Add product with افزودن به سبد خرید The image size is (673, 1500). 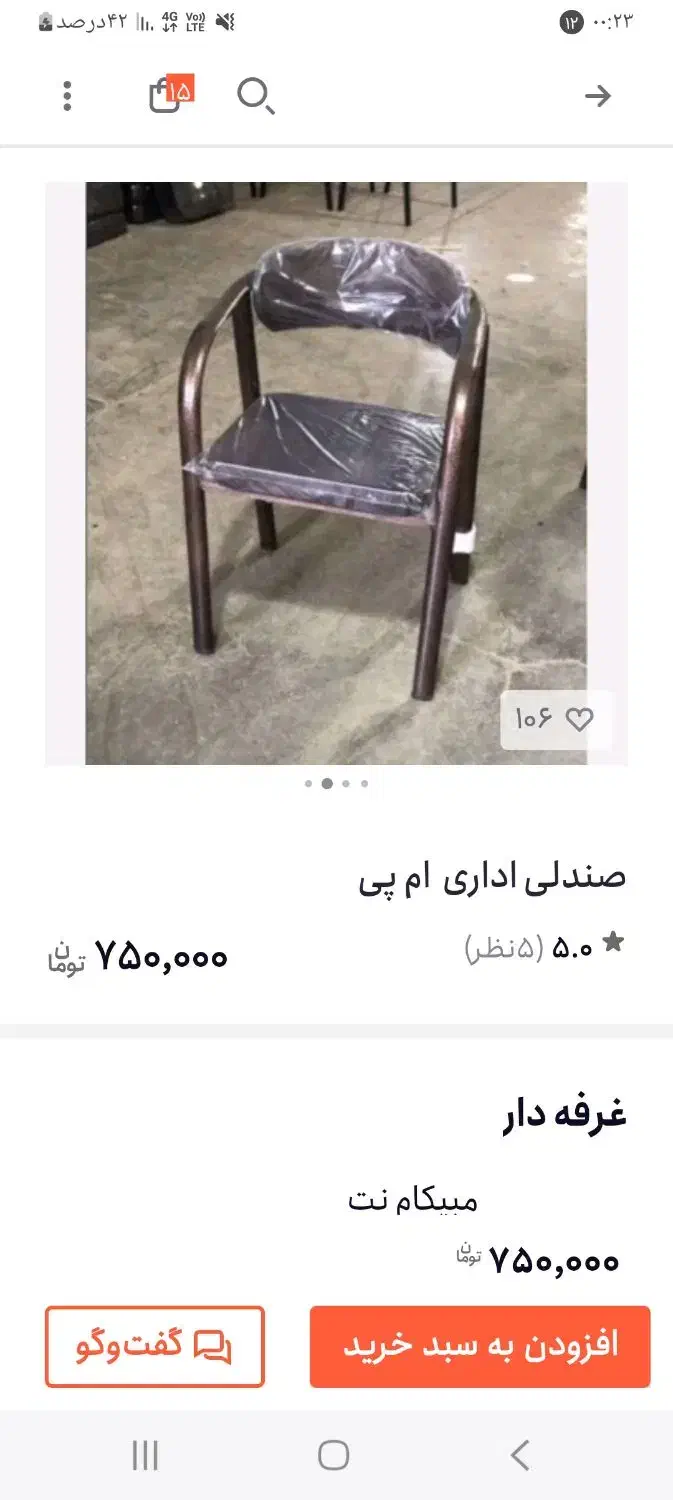click(x=480, y=1346)
